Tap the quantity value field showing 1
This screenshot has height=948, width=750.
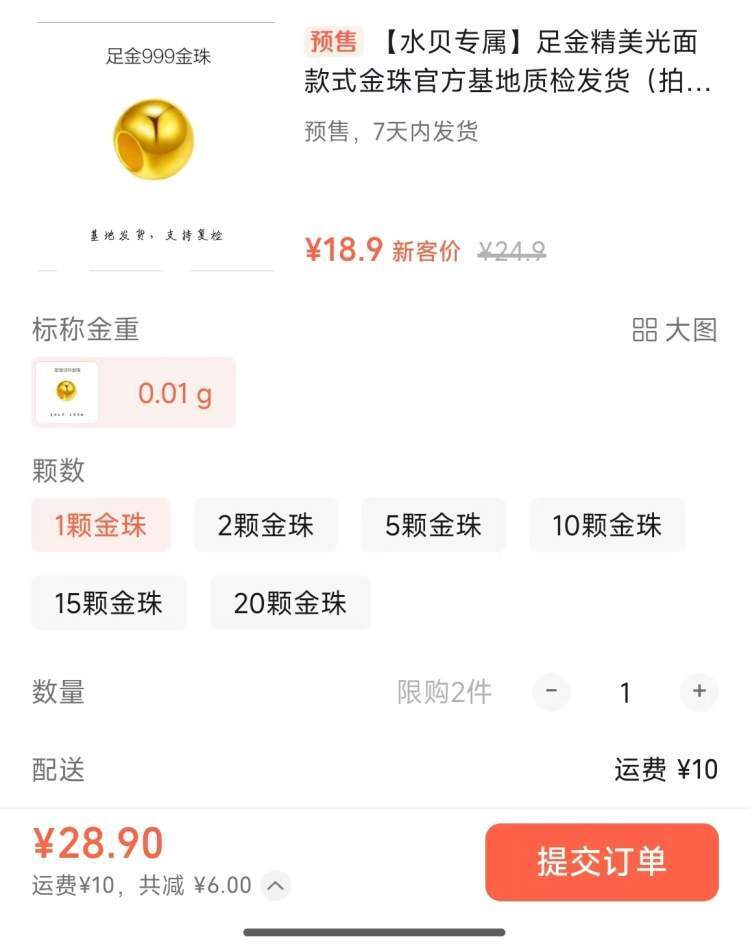(625, 692)
